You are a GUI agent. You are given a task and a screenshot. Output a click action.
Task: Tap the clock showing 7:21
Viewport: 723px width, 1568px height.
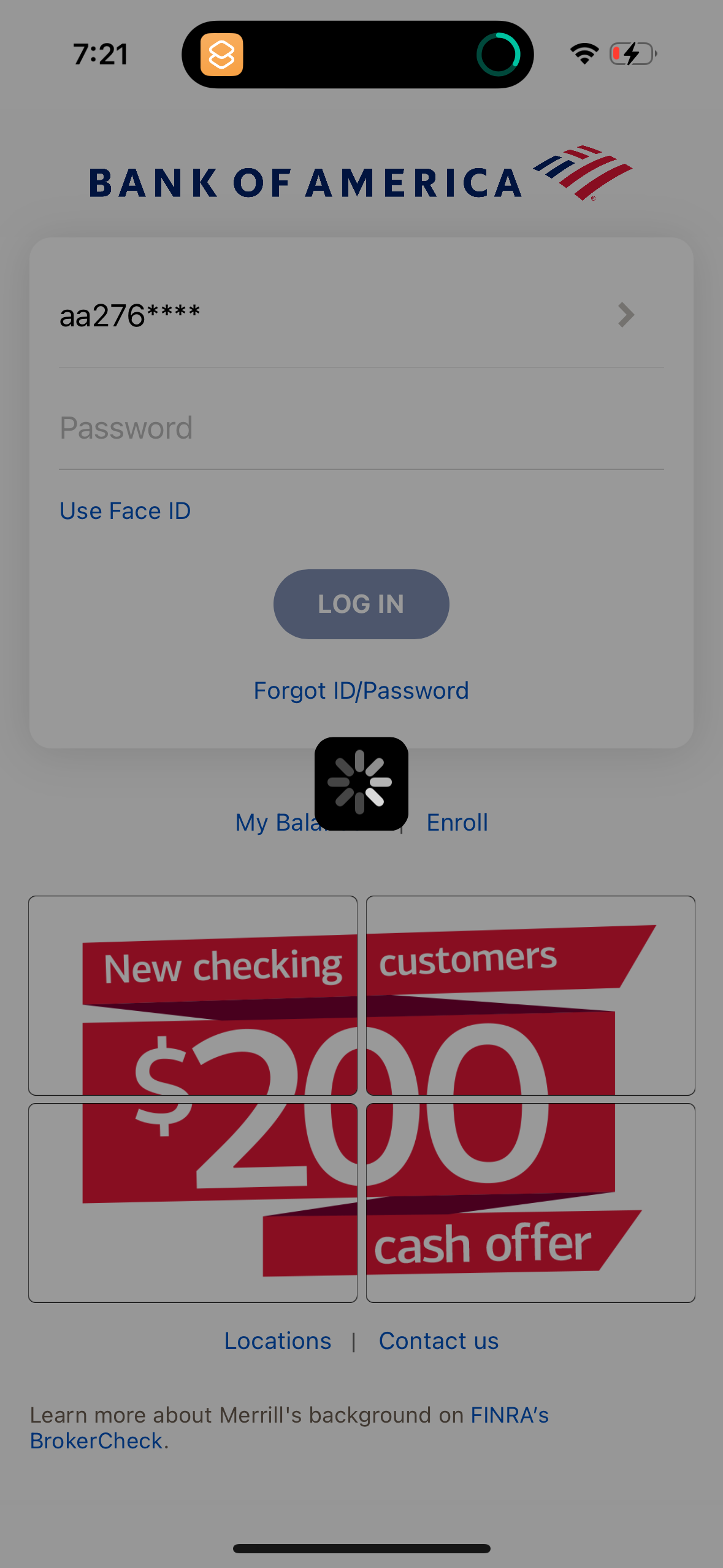[x=101, y=53]
